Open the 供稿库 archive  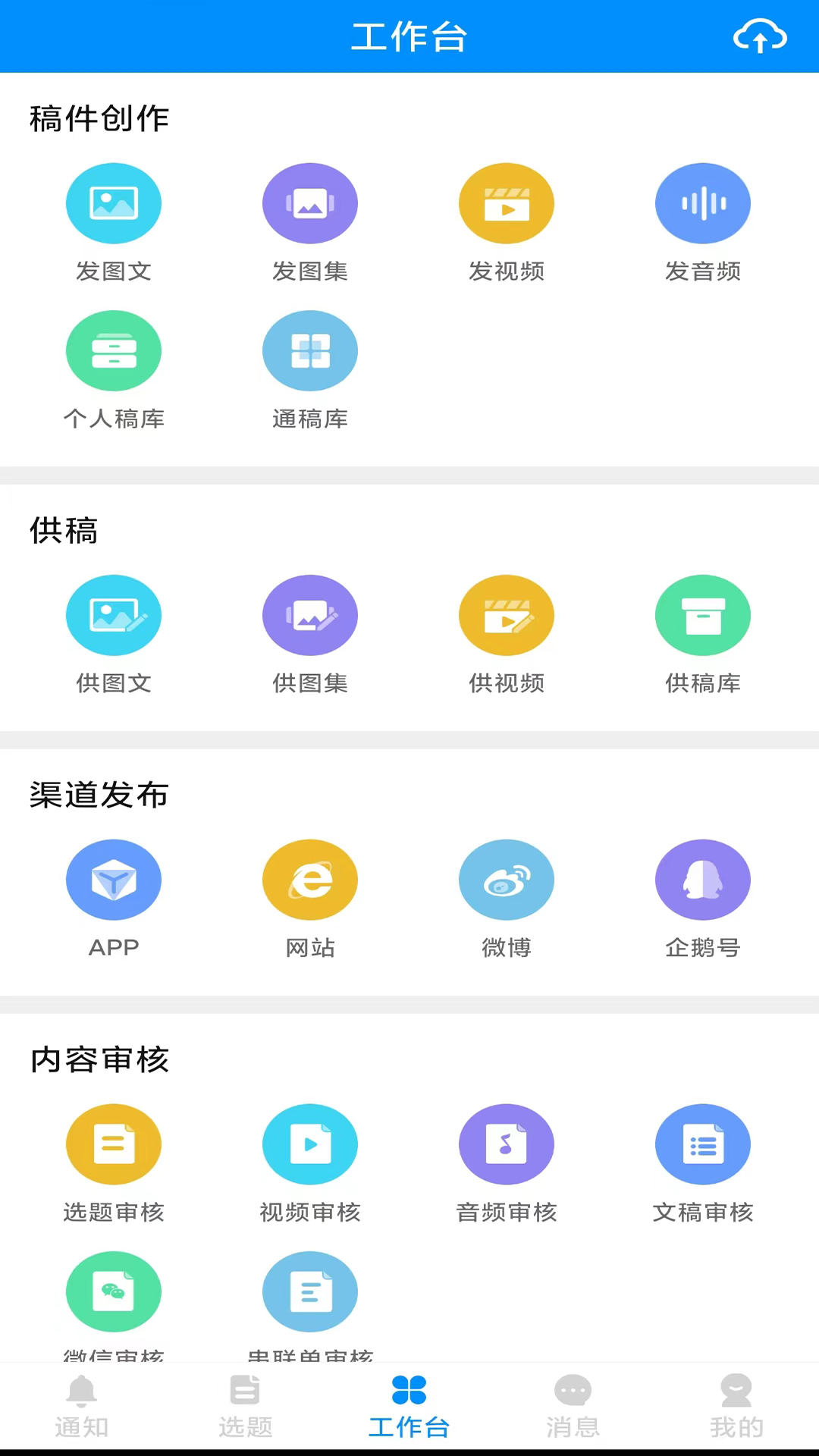702,615
